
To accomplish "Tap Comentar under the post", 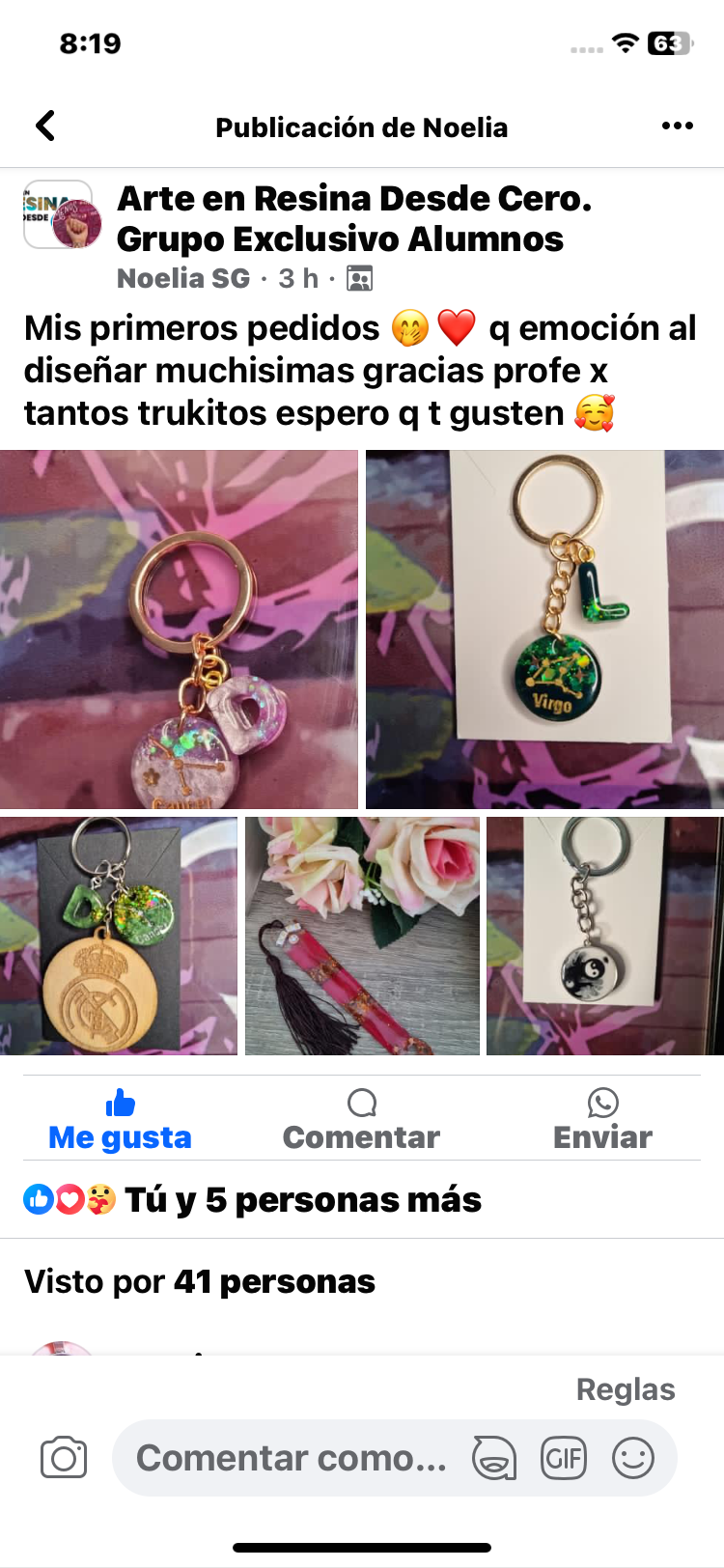I will (361, 1120).
